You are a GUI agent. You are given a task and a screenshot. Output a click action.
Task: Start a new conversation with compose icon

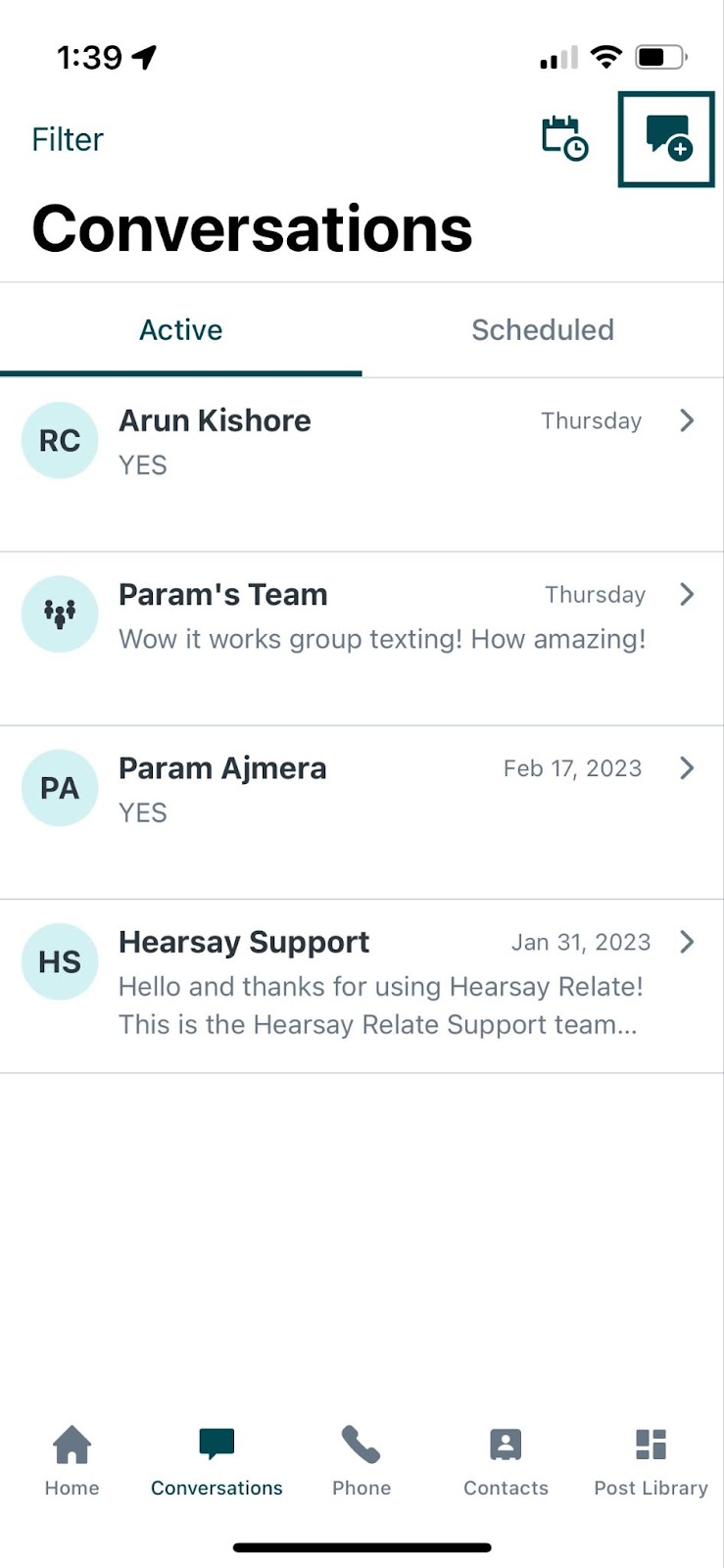[668, 137]
